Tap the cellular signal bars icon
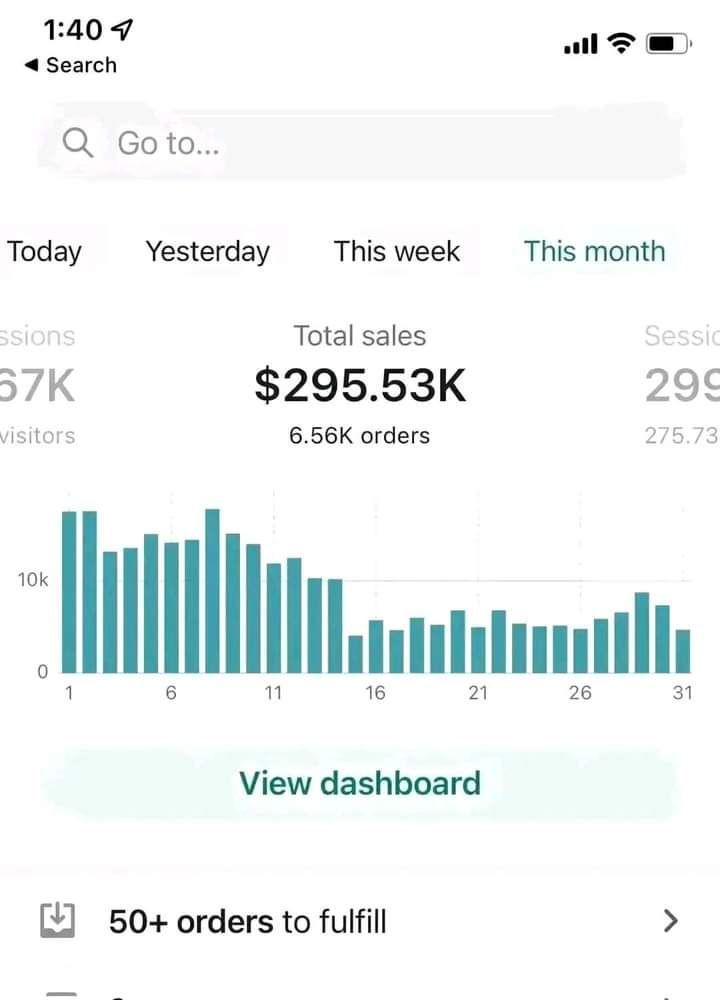 point(580,44)
